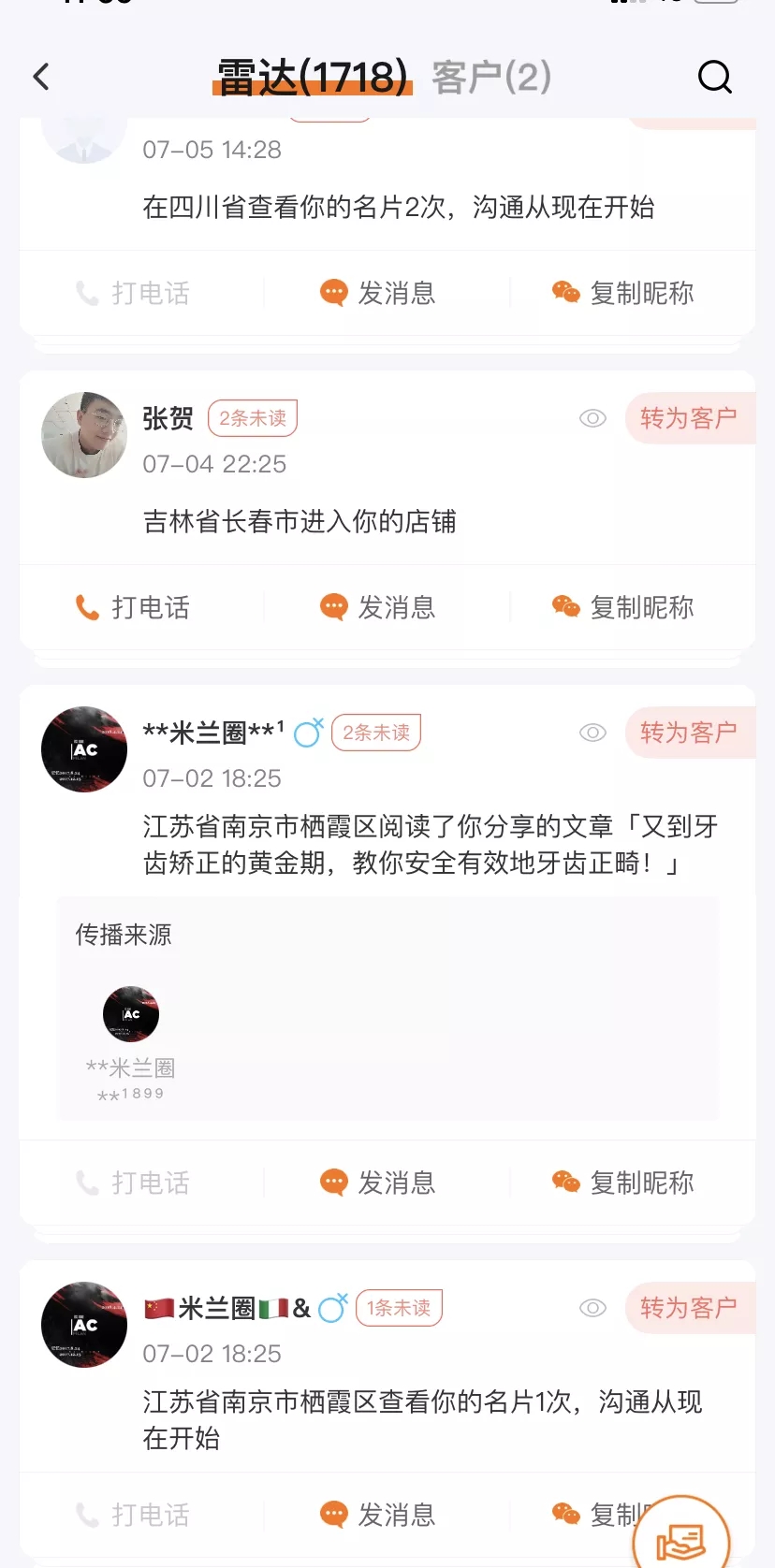
Task: Select the 雷达(1718) tab
Action: point(313,77)
